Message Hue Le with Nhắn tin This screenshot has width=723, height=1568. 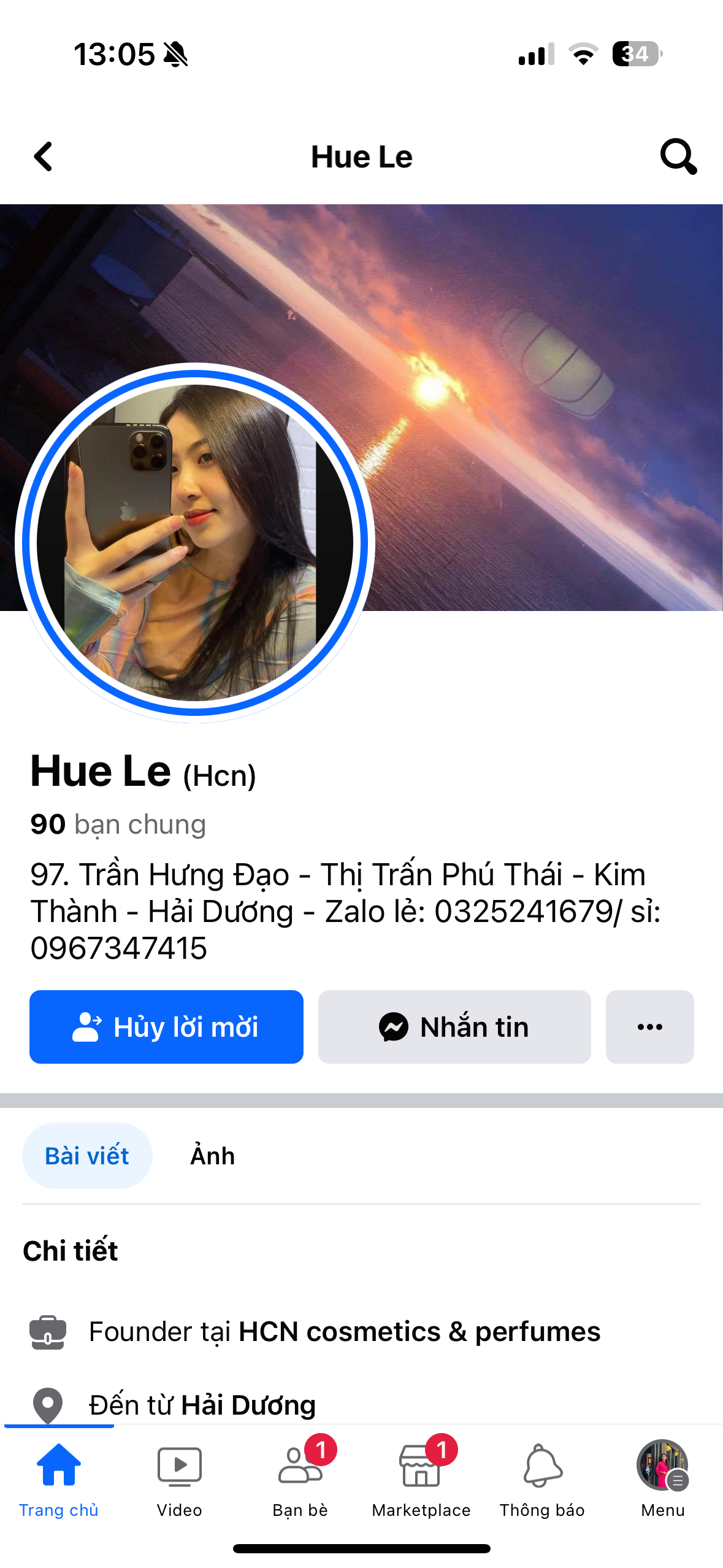(x=454, y=1026)
